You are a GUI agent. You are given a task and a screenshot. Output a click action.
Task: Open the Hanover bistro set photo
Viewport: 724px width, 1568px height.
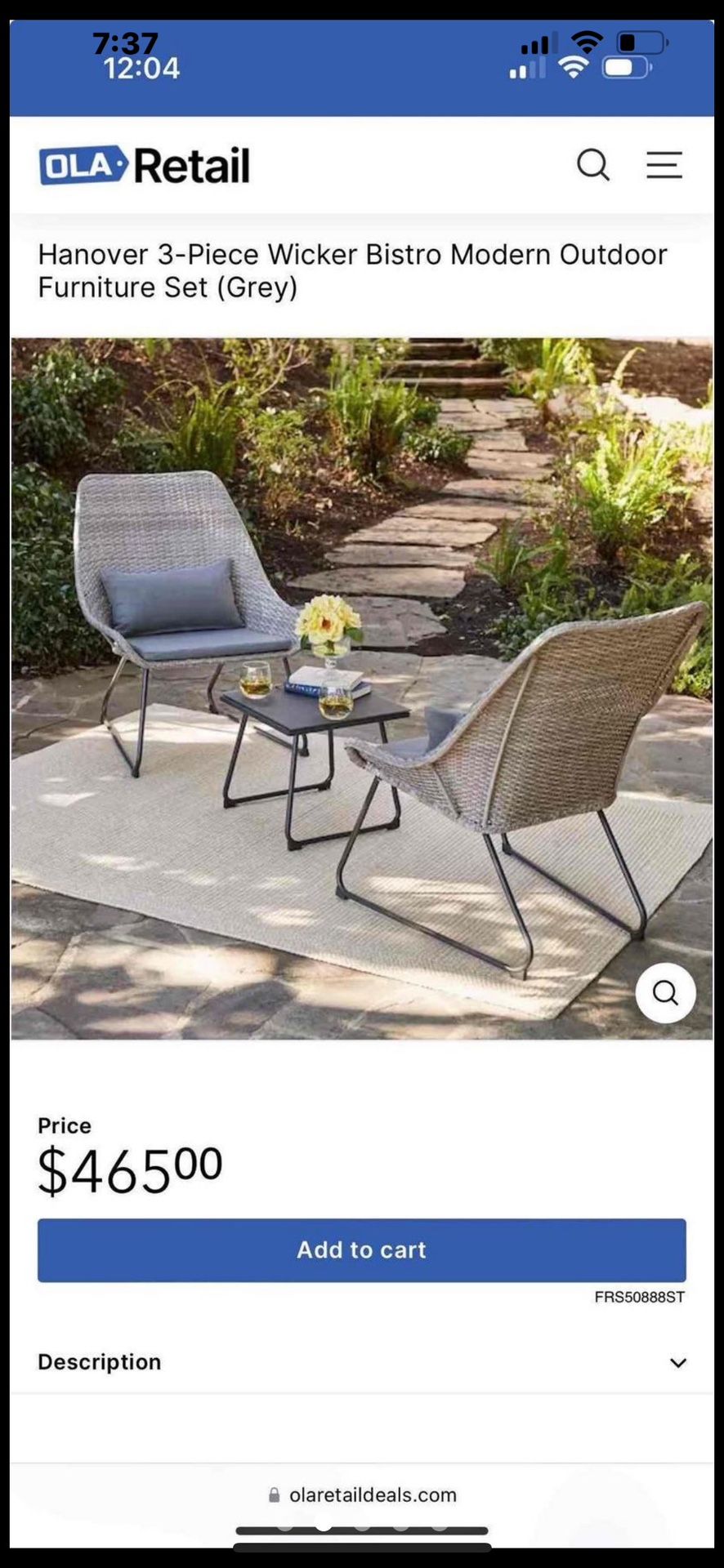(361, 688)
